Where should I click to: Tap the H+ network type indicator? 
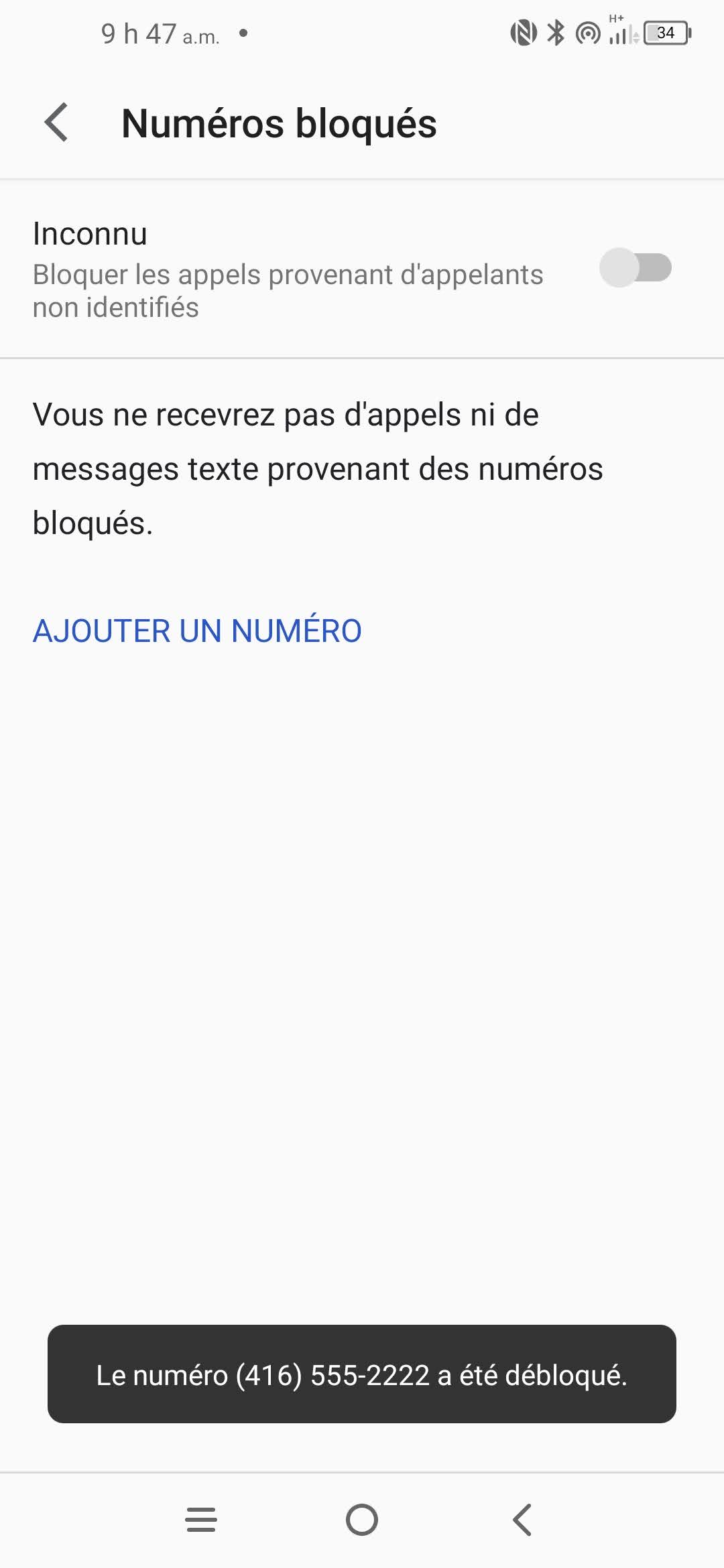tap(615, 19)
